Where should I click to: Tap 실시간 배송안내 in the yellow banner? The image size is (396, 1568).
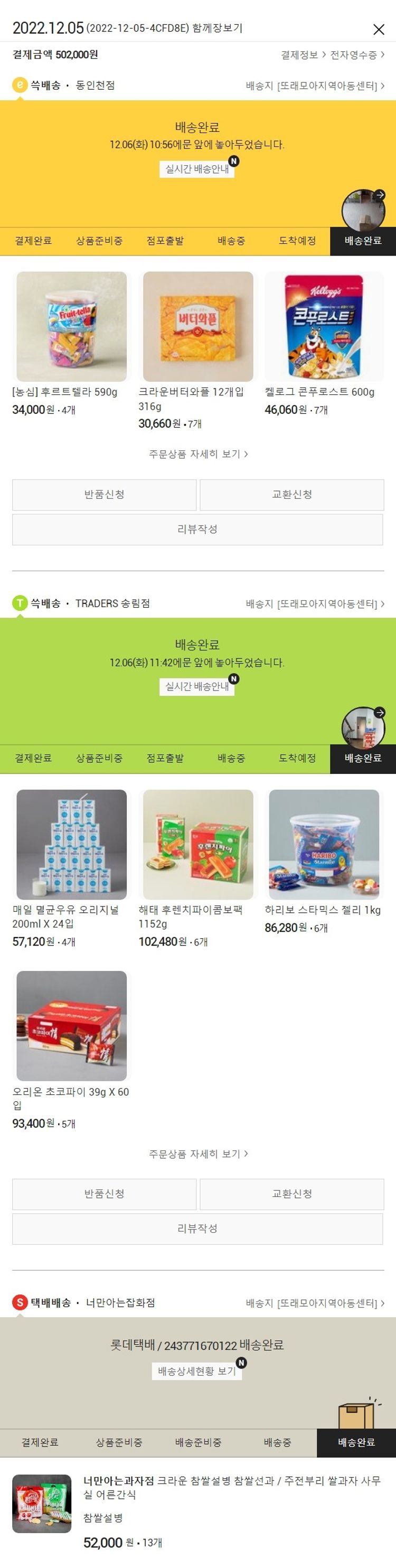(197, 168)
